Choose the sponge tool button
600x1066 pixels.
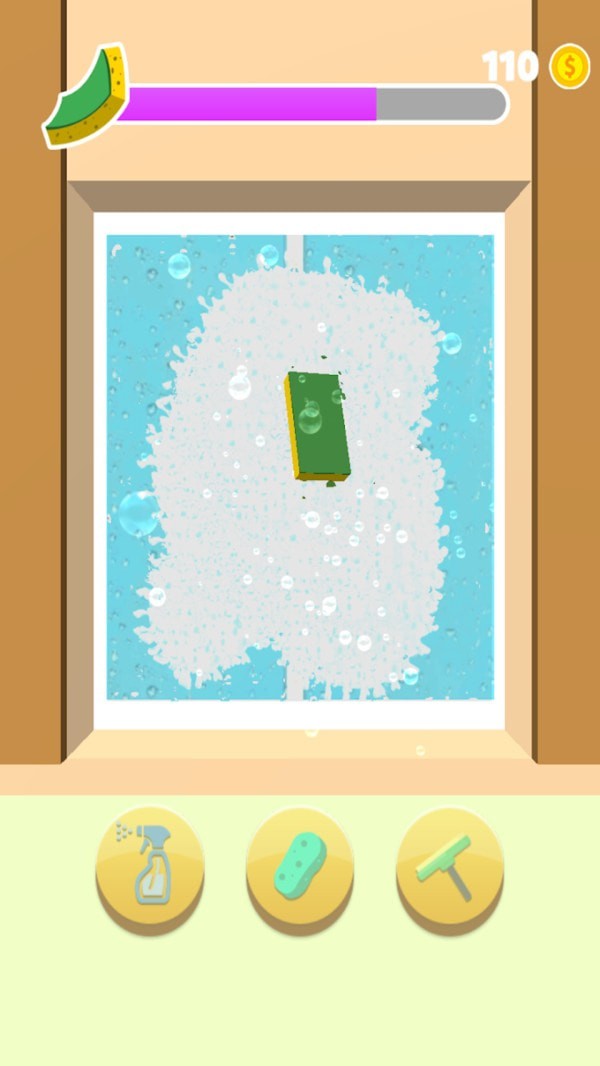[300, 866]
